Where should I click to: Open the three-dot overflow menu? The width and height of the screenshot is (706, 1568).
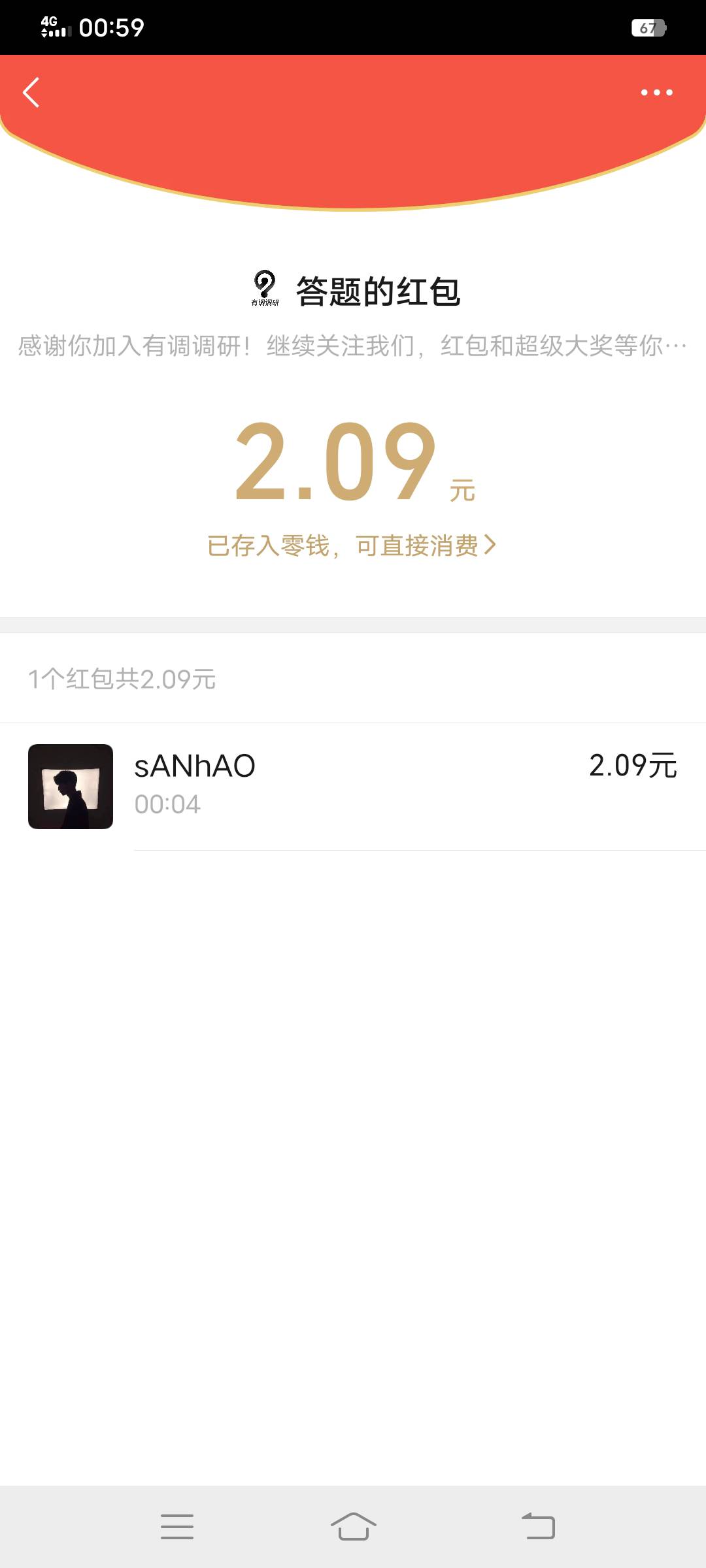click(x=656, y=92)
